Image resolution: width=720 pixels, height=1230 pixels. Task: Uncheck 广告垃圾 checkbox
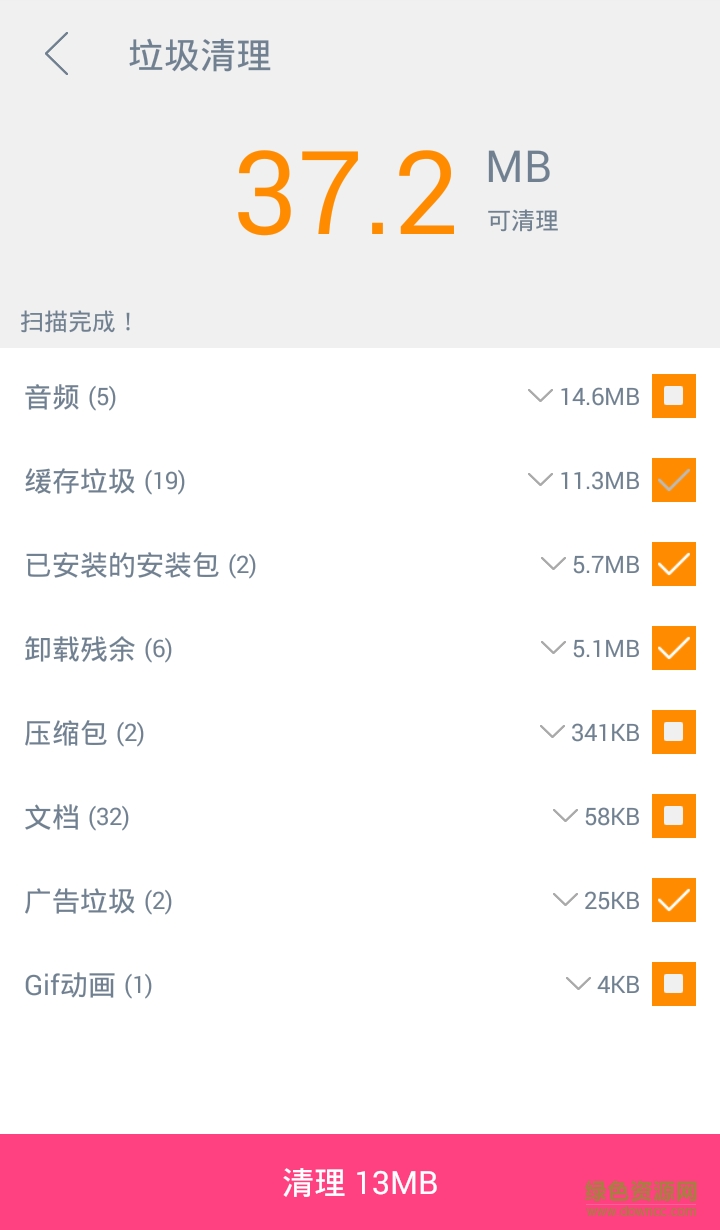(674, 900)
